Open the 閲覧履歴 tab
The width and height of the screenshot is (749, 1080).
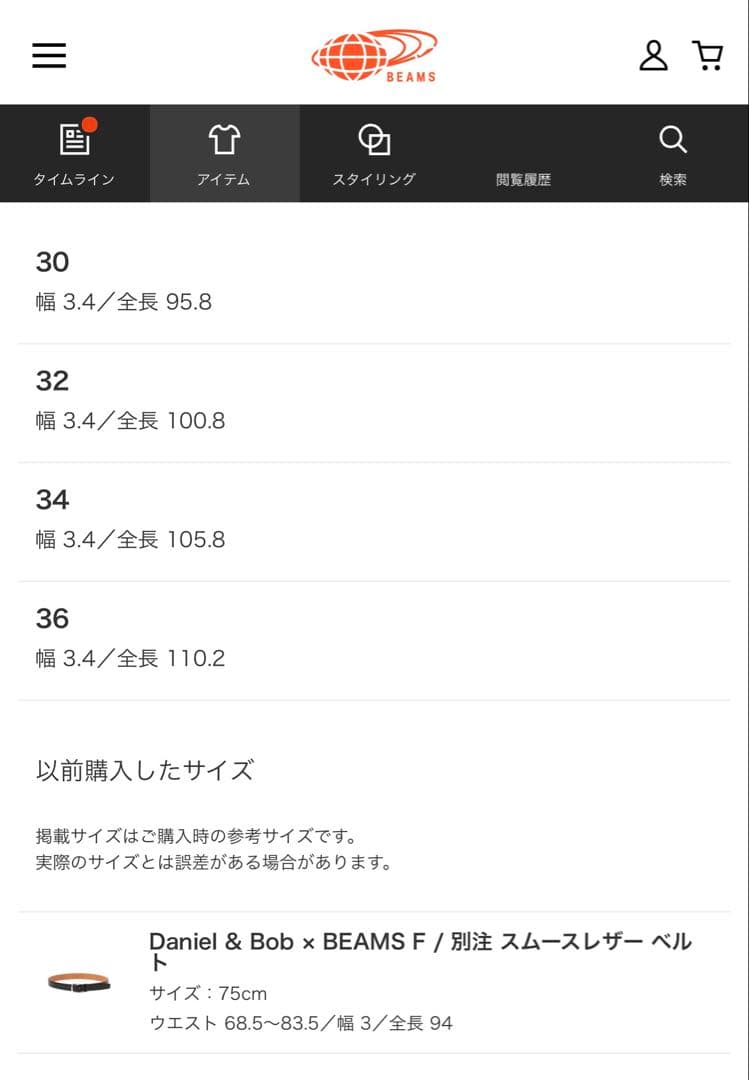523,154
